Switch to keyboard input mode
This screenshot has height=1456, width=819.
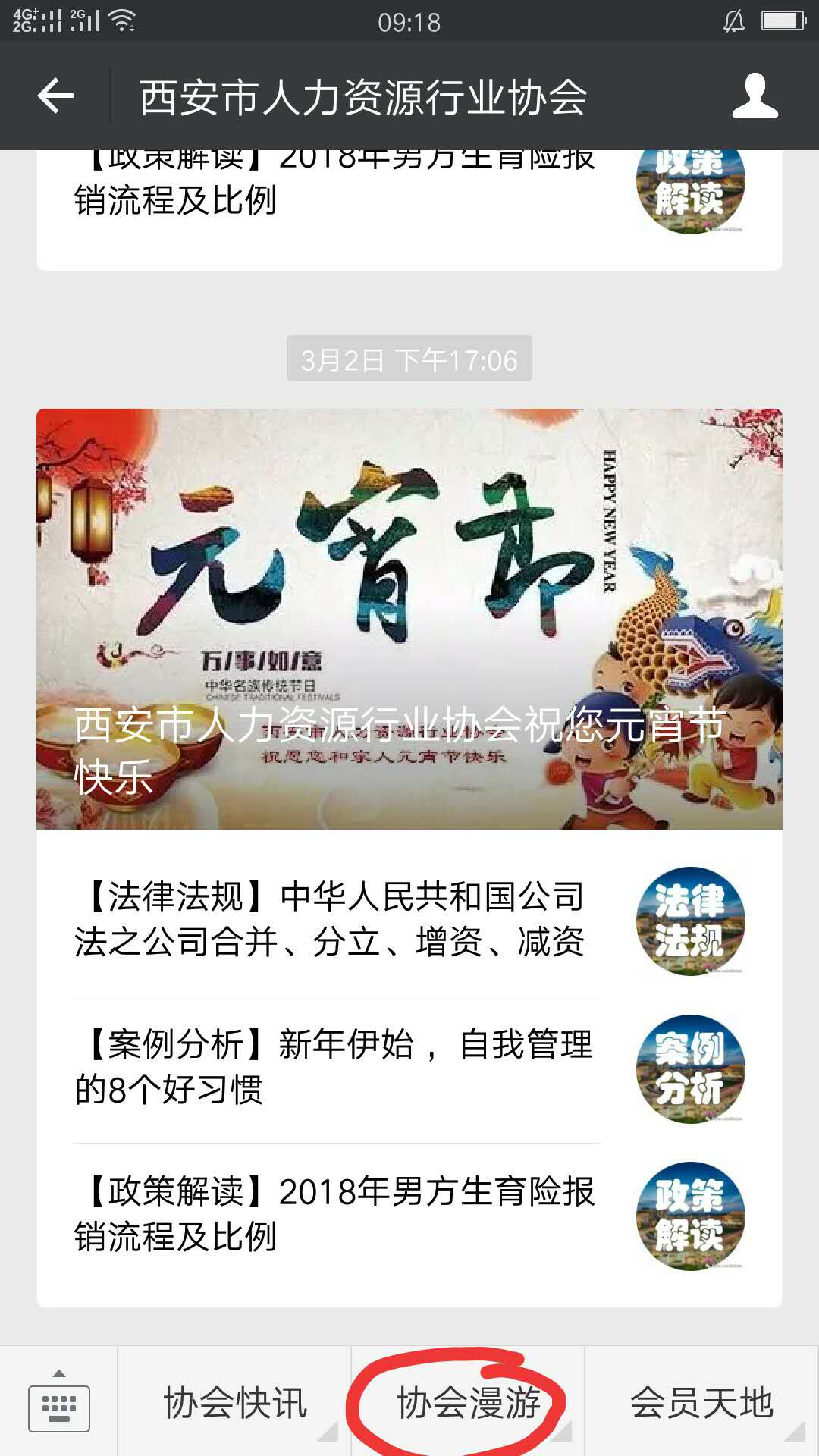coord(58,1402)
